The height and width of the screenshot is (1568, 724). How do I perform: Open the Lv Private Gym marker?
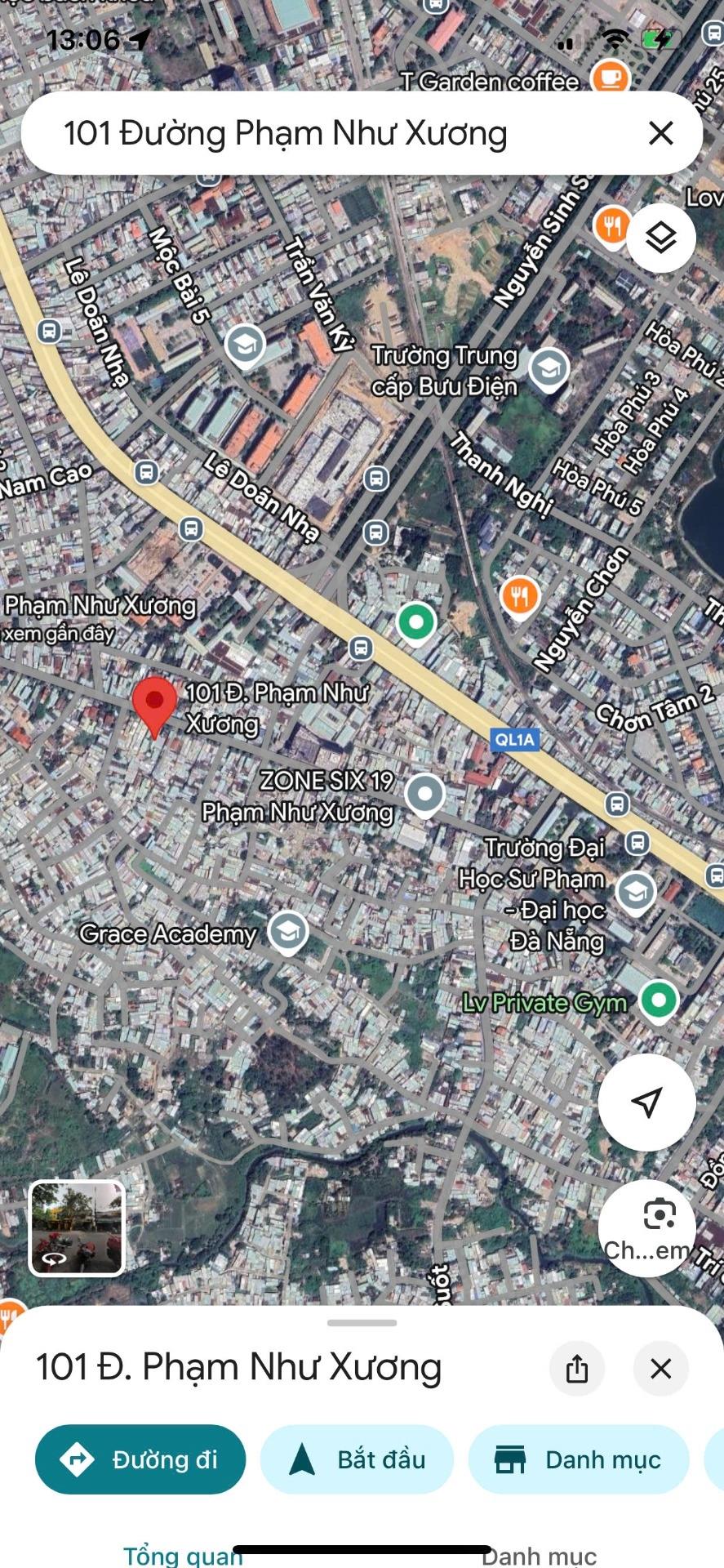(x=659, y=1000)
